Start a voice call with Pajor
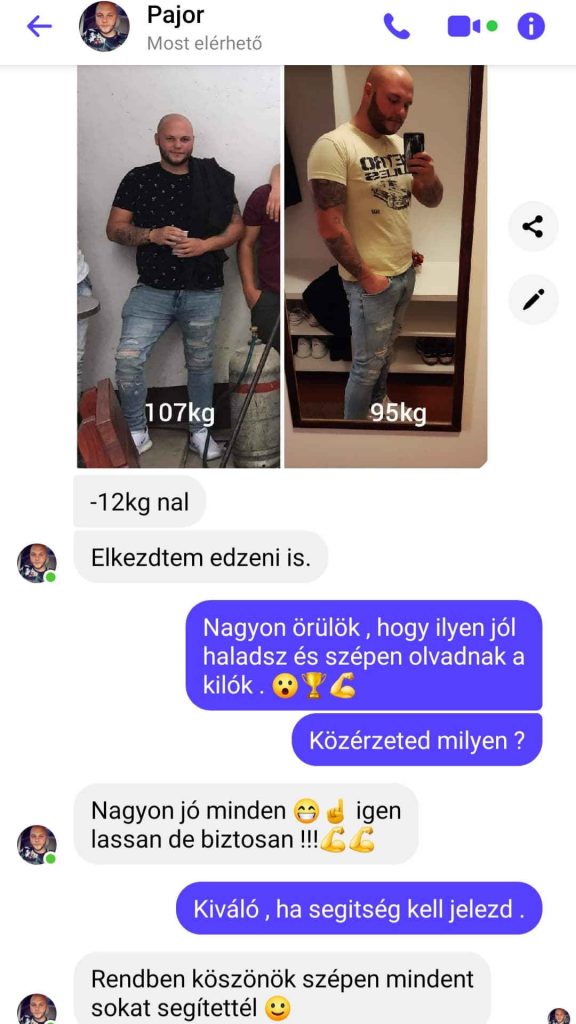Screen dimensions: 576x1024 (396, 27)
